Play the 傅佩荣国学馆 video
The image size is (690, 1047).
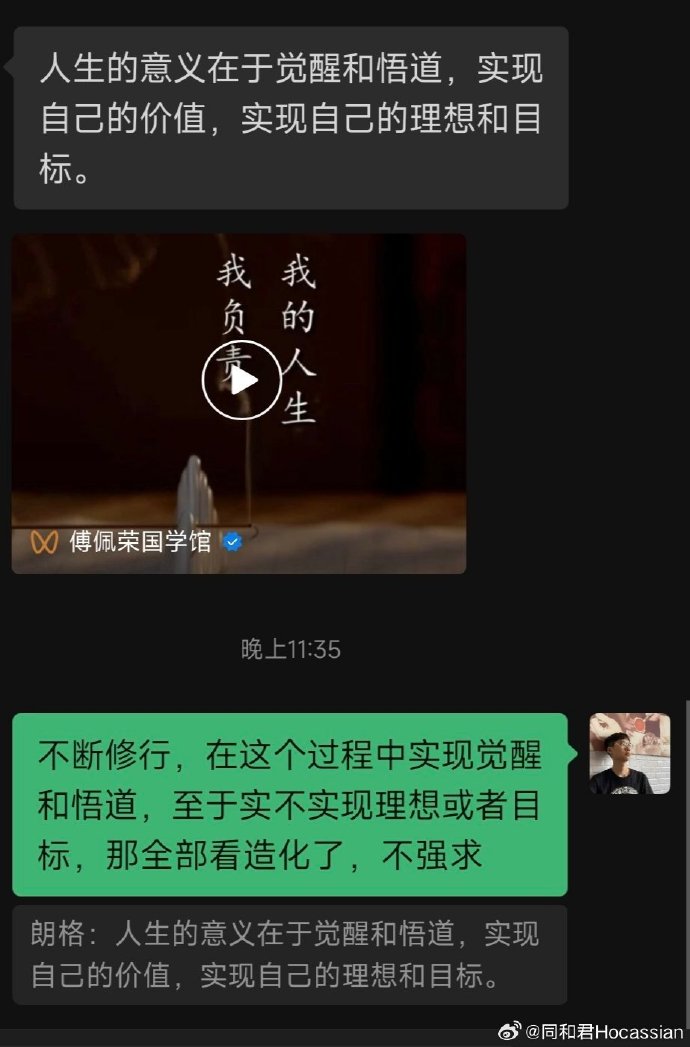click(x=242, y=380)
